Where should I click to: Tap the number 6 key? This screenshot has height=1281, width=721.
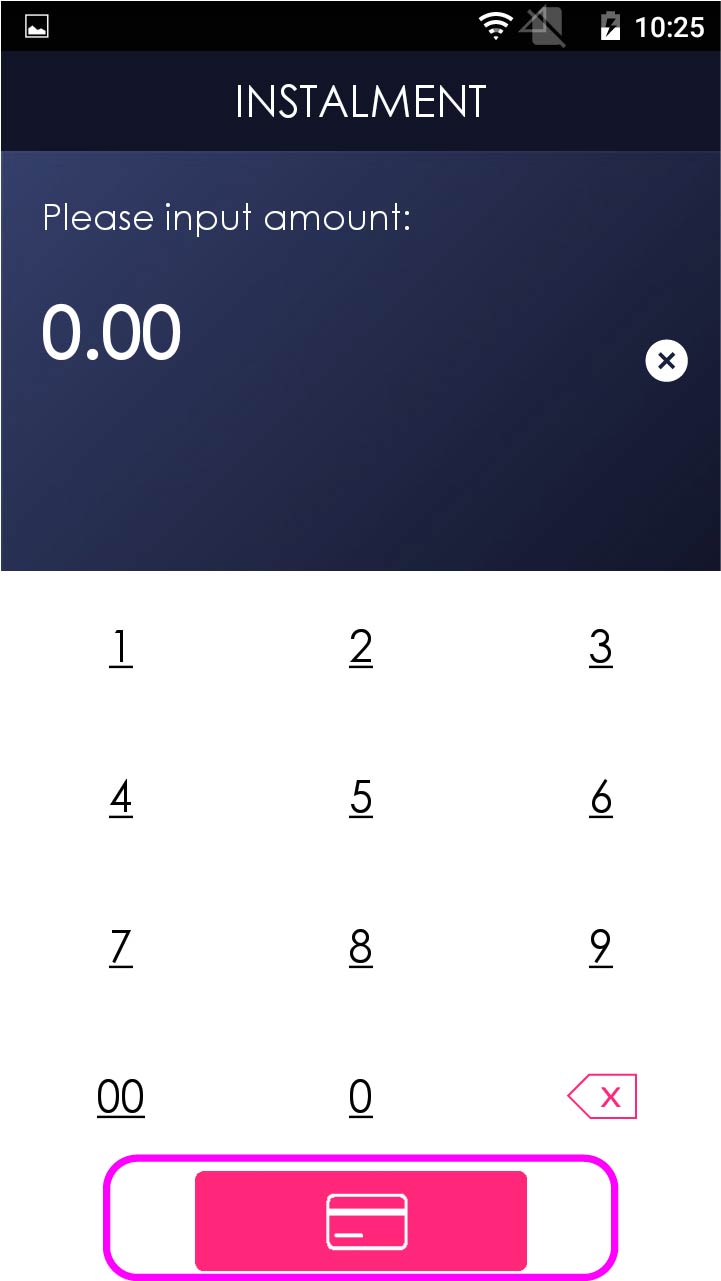[600, 798]
